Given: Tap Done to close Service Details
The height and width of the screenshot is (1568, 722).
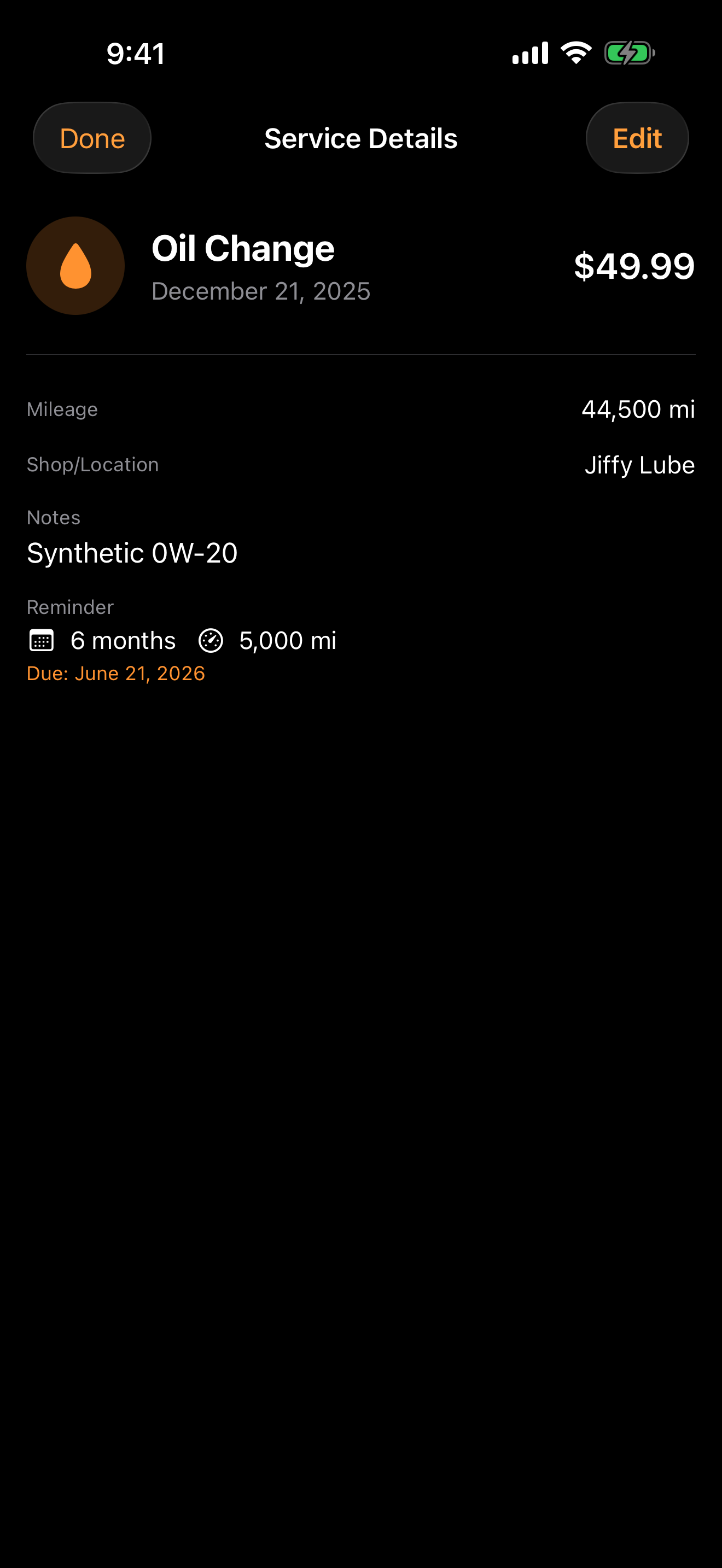Looking at the screenshot, I should [x=92, y=138].
